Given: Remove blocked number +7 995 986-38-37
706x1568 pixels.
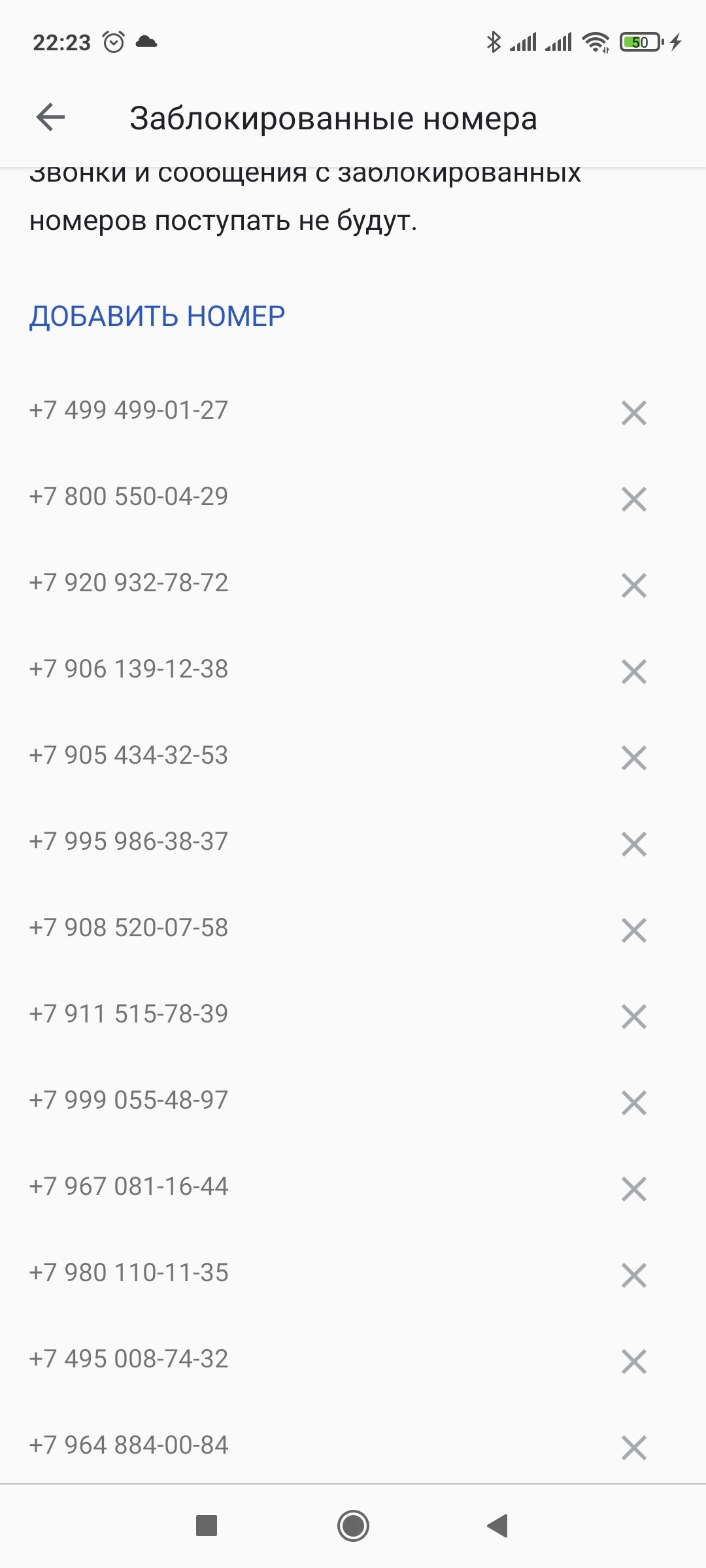Looking at the screenshot, I should (x=633, y=844).
